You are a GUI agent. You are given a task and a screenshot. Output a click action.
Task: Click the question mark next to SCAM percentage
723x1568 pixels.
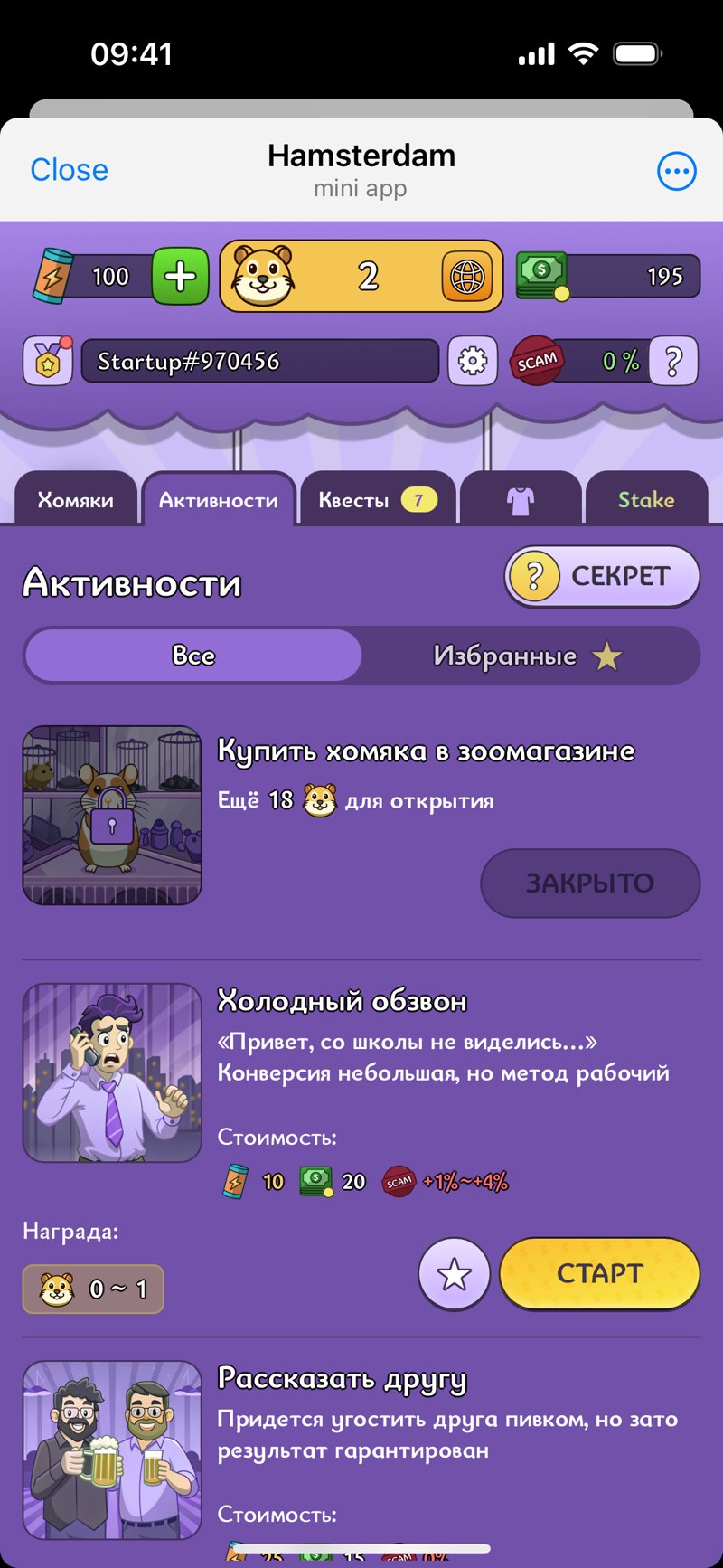[673, 361]
